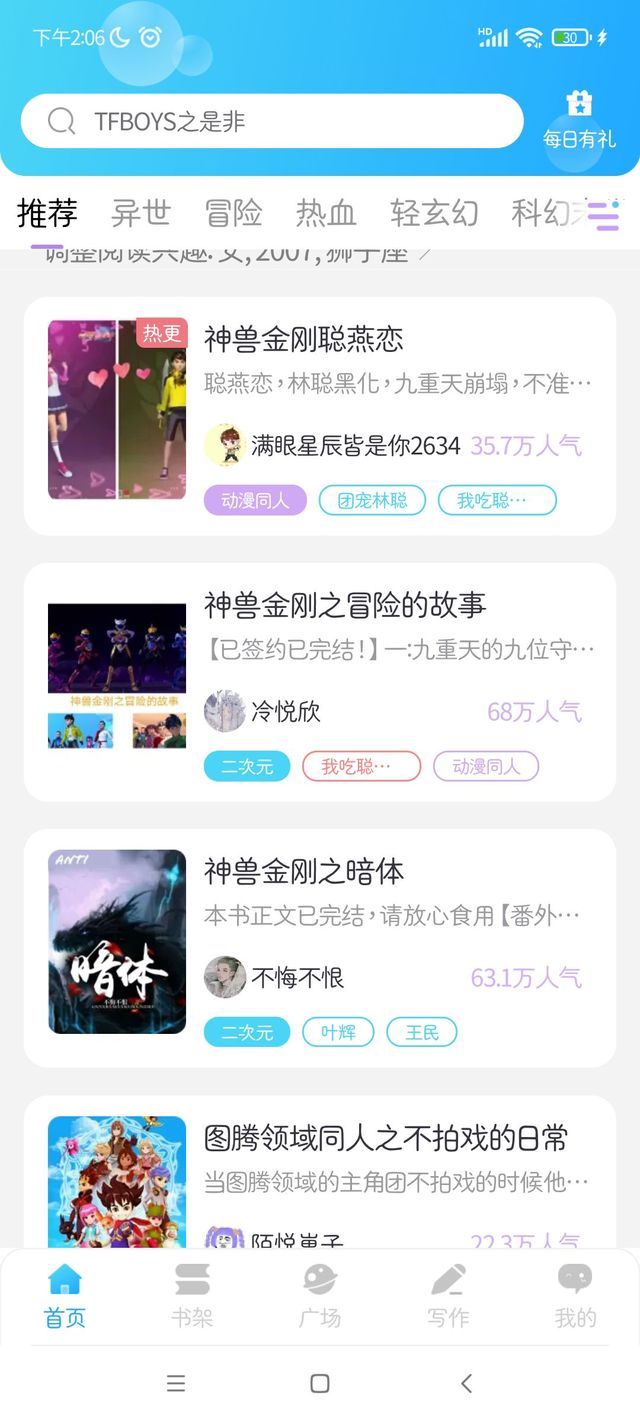This screenshot has width=640, height=1422.
Task: Open the book 神兽金刚之冒险的故事
Action: [344, 605]
